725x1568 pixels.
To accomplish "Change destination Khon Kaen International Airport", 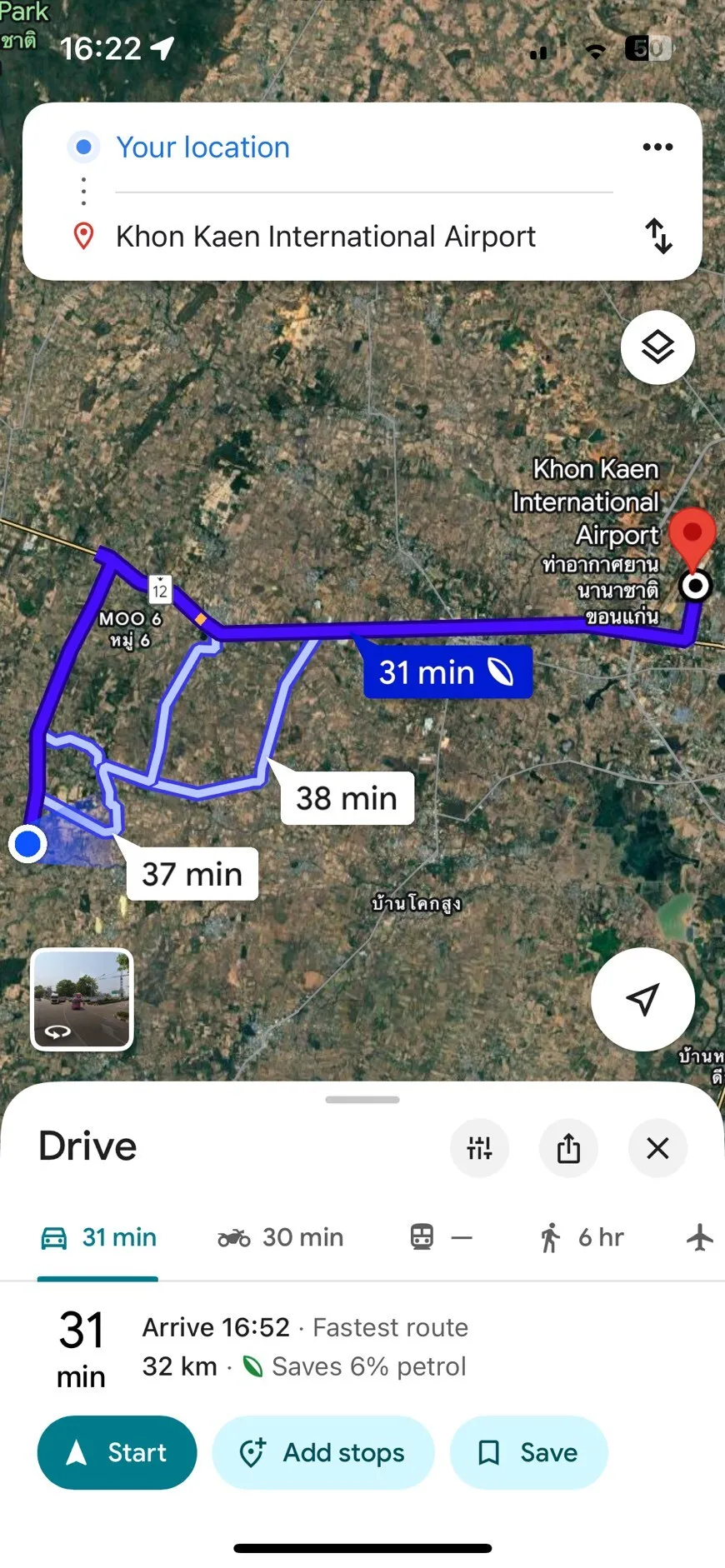I will pyautogui.click(x=325, y=237).
